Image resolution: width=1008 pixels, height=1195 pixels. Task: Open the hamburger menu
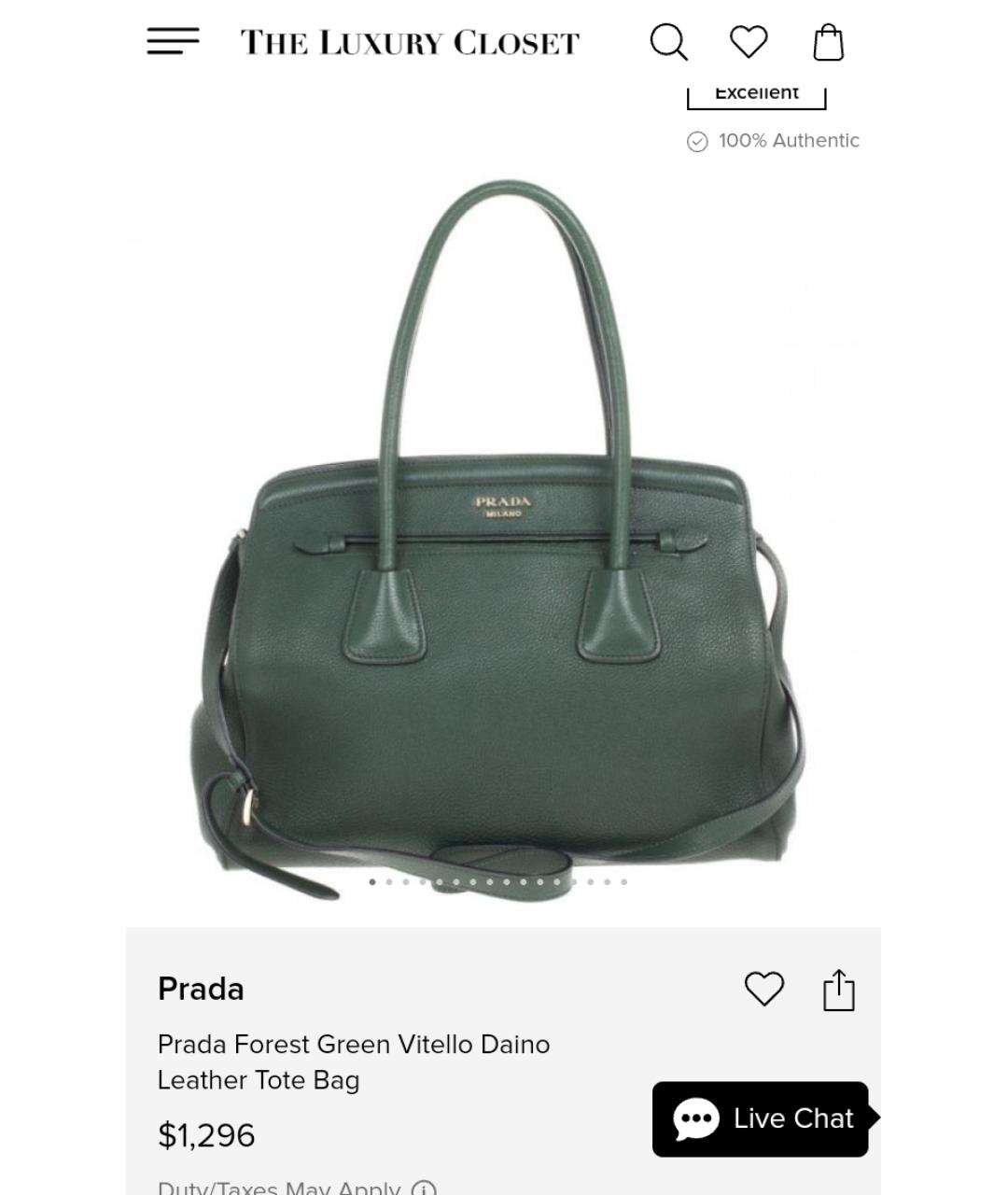point(173,42)
